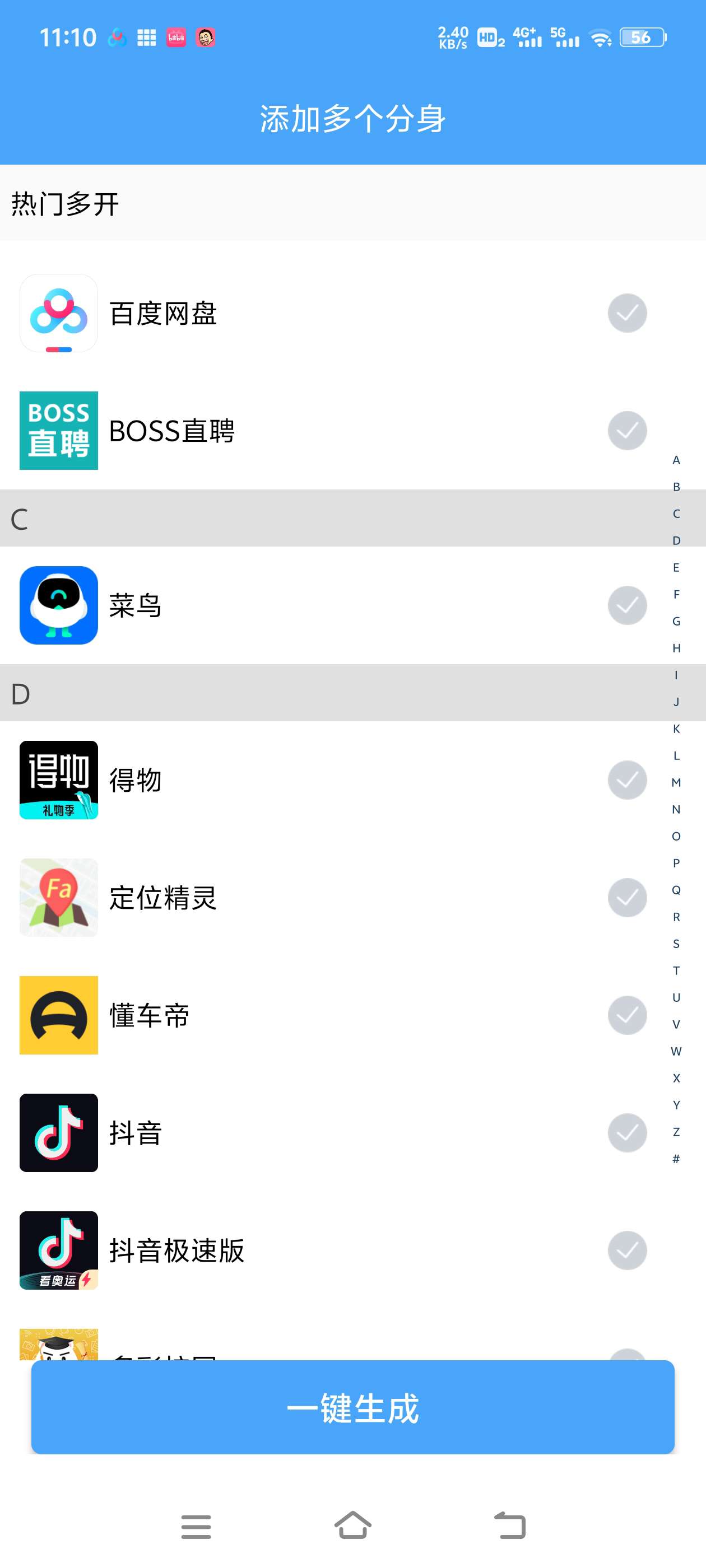The image size is (706, 1568).
Task: Select the 定位精灵 app icon
Action: (x=58, y=897)
